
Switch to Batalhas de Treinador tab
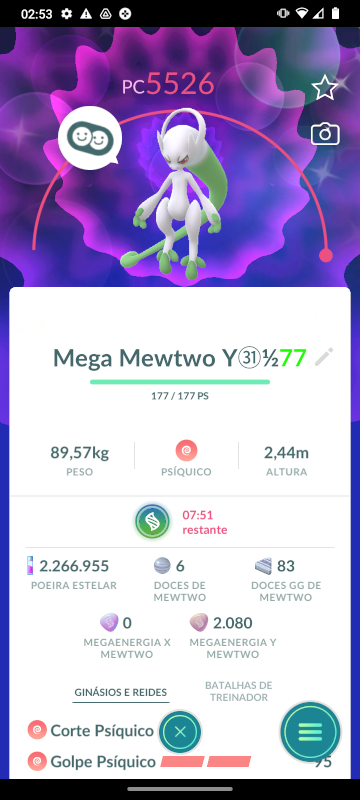(239, 691)
